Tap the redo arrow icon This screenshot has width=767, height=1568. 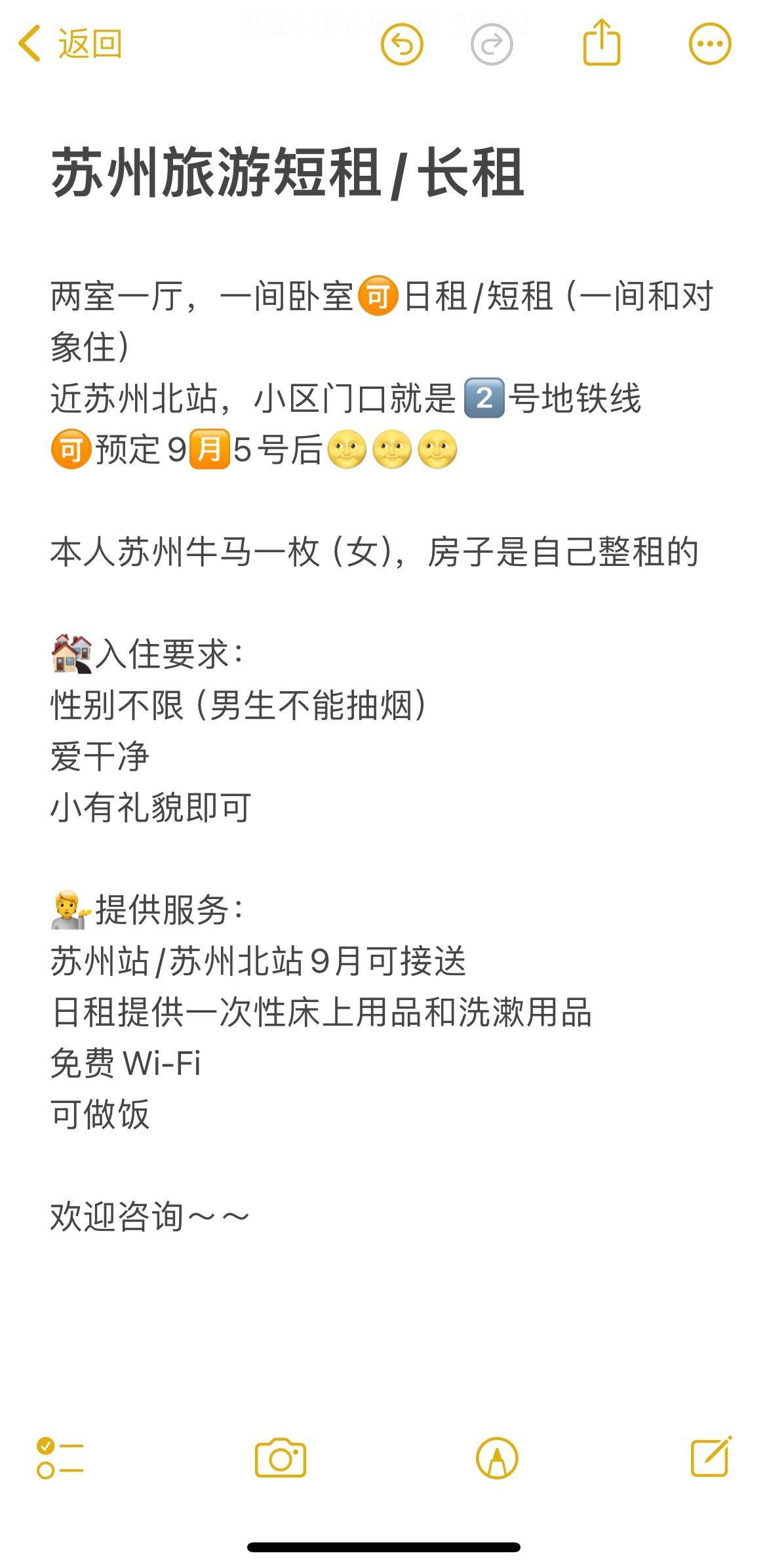pyautogui.click(x=492, y=44)
